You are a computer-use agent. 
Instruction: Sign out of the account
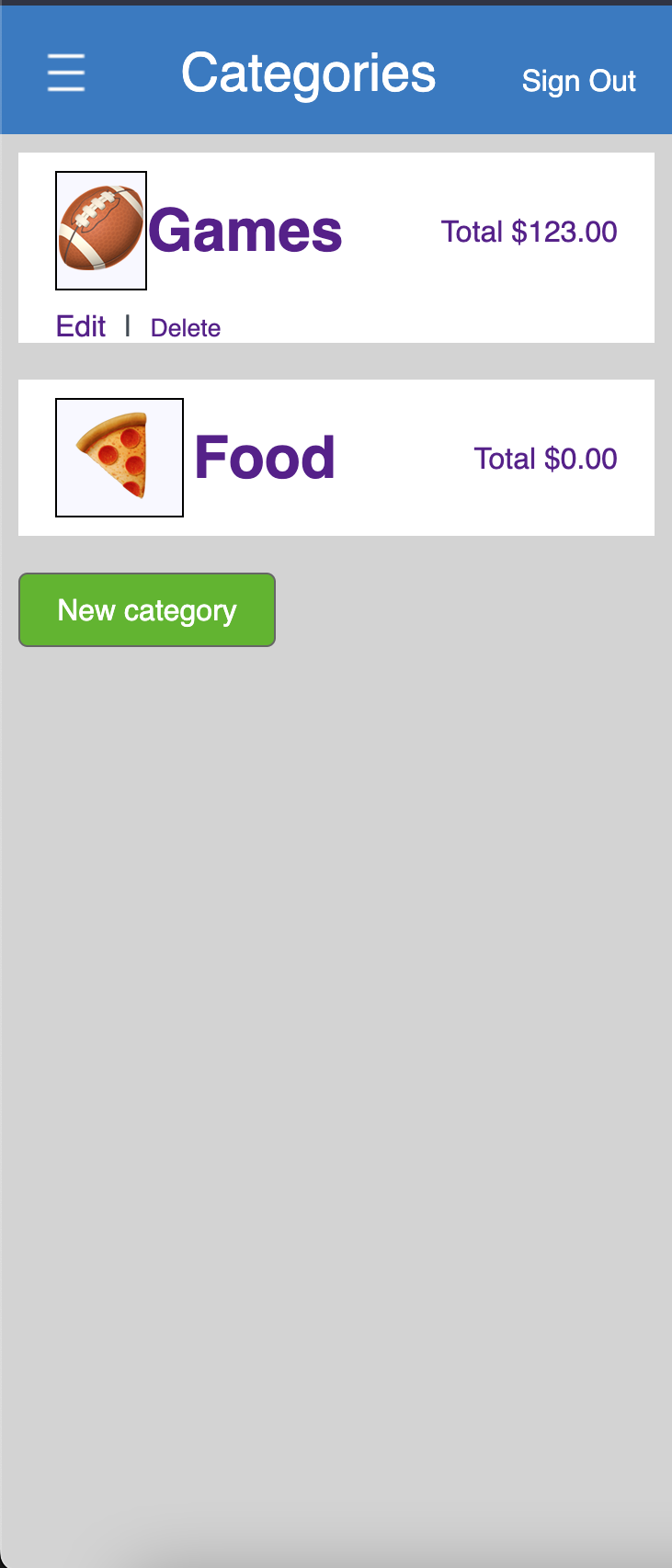[578, 81]
